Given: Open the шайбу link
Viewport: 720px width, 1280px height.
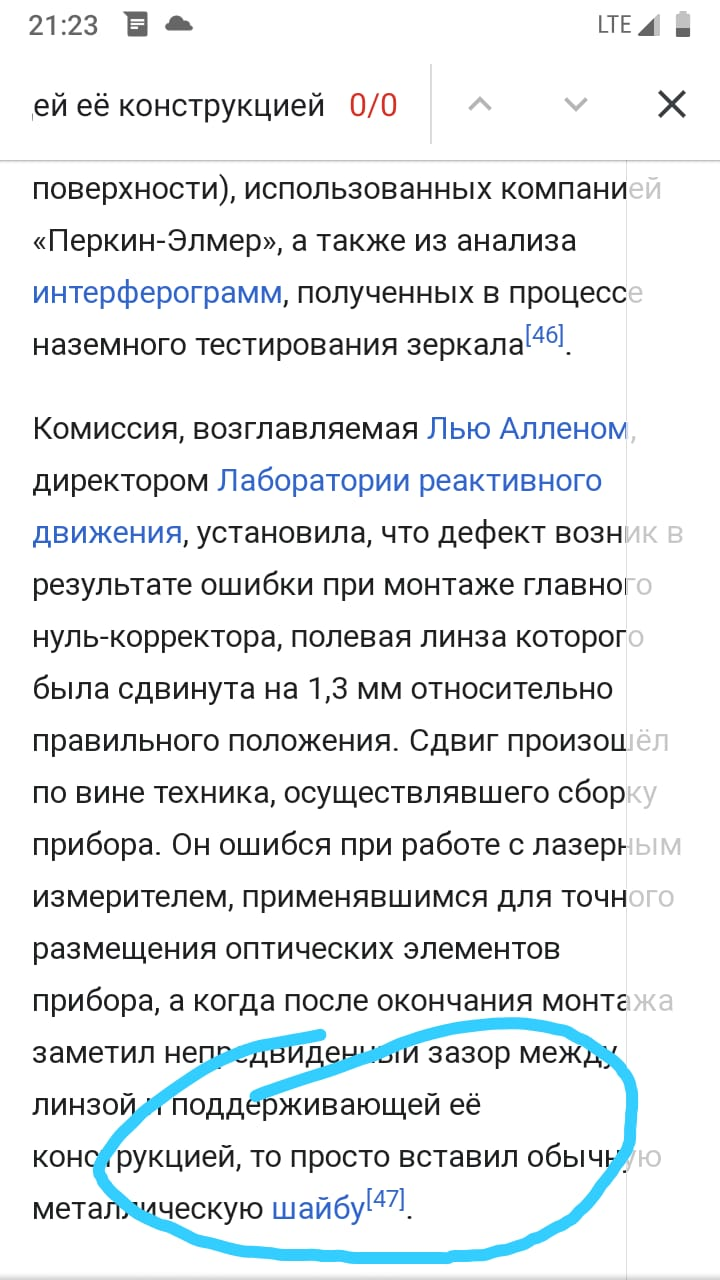Looking at the screenshot, I should 317,1209.
